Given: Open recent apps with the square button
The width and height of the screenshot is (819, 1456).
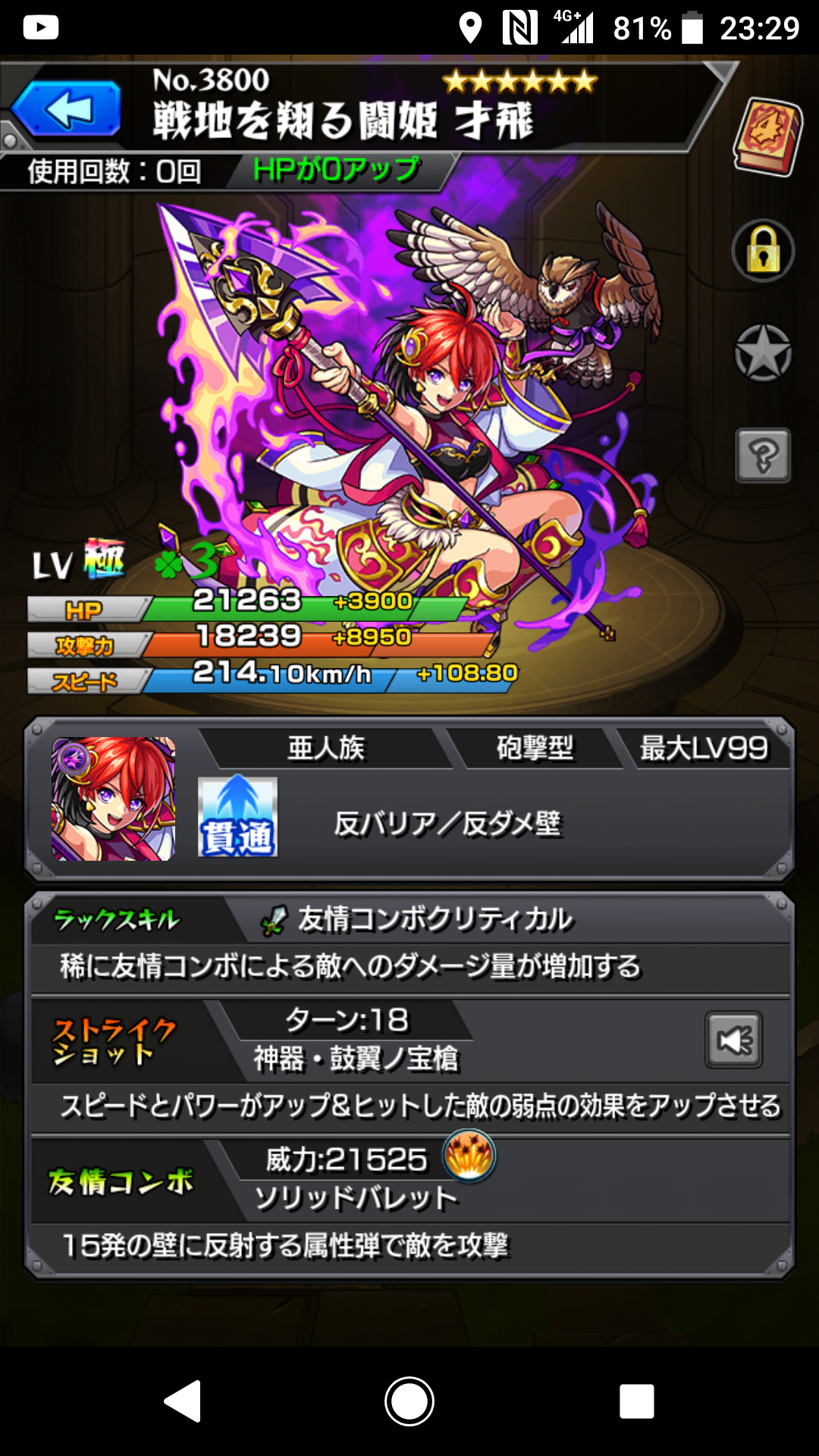Looking at the screenshot, I should click(x=636, y=1401).
